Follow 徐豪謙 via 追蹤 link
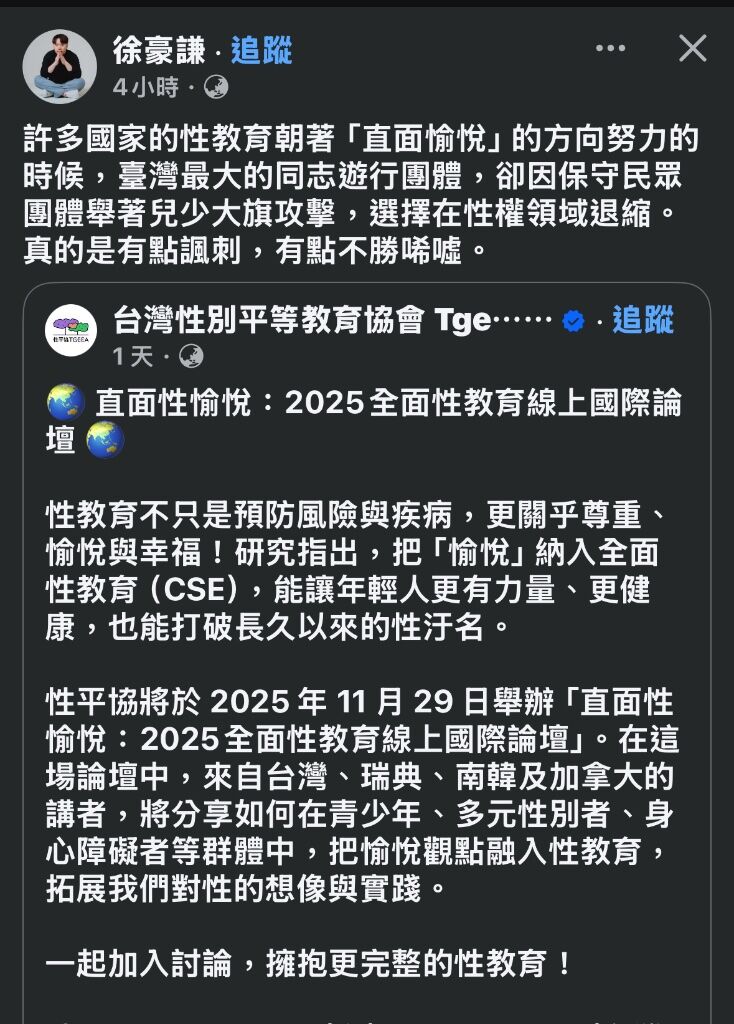 coord(262,50)
